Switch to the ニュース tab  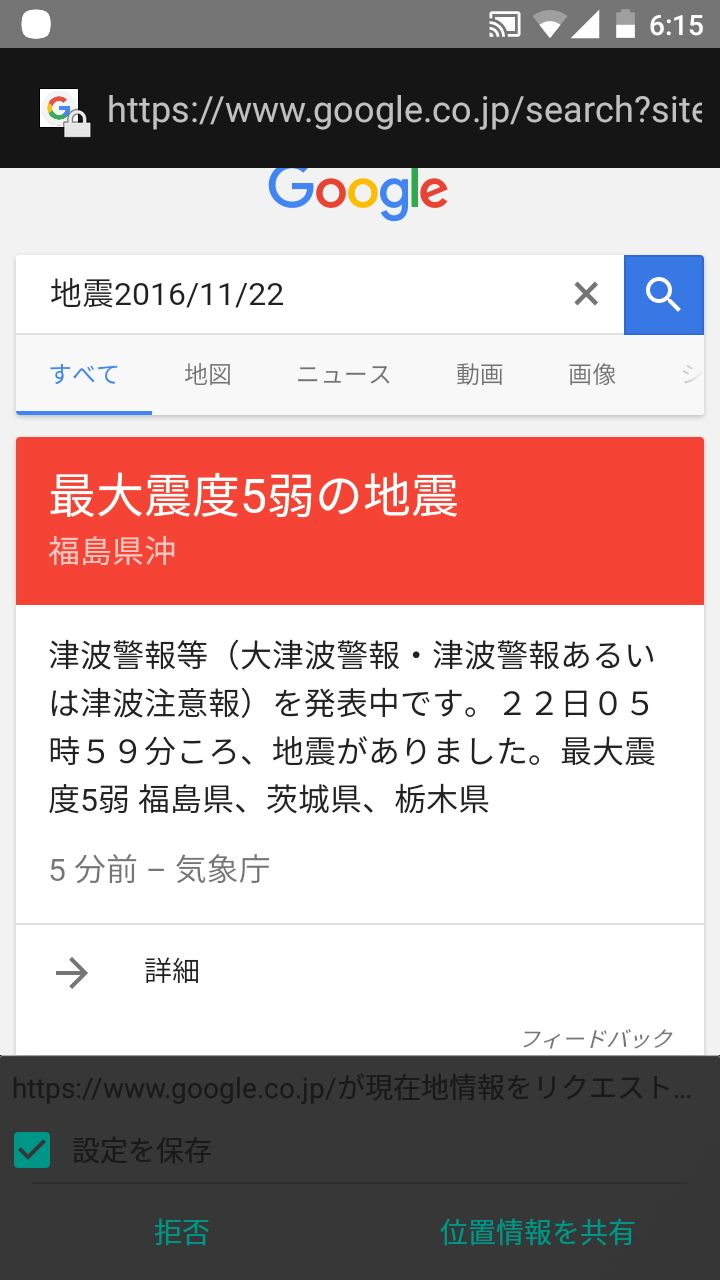(343, 375)
